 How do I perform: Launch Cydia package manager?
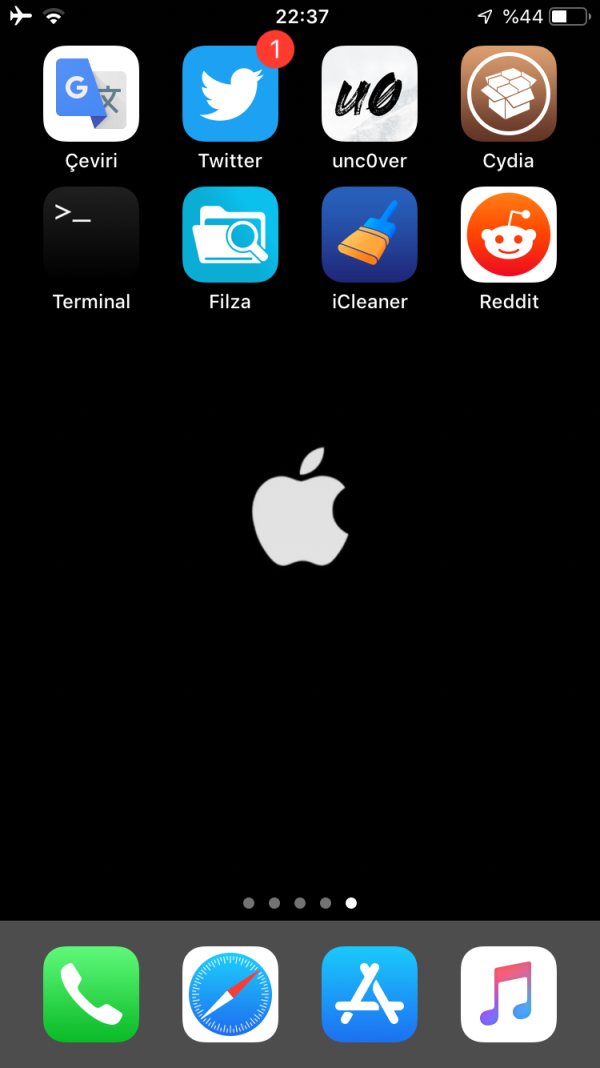click(508, 94)
